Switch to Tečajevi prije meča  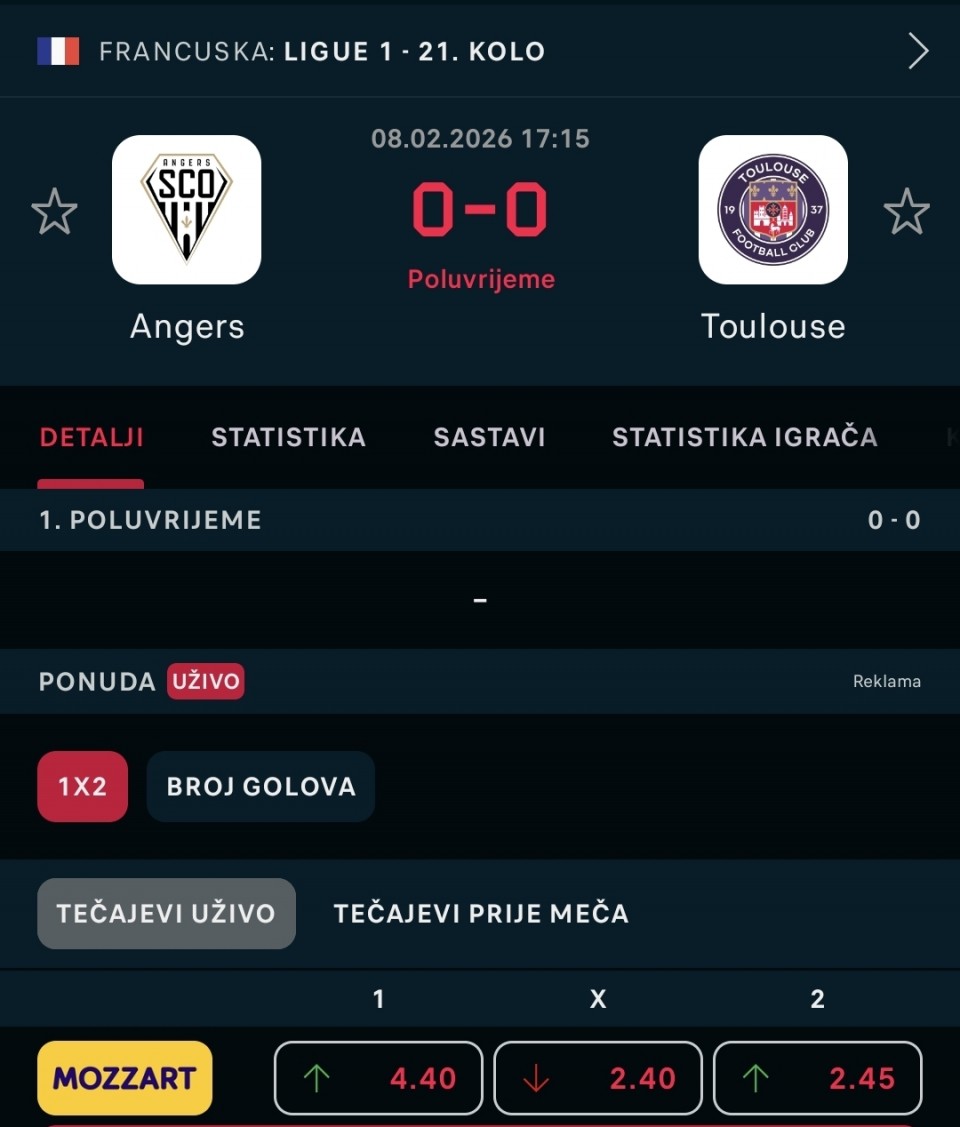(x=481, y=913)
